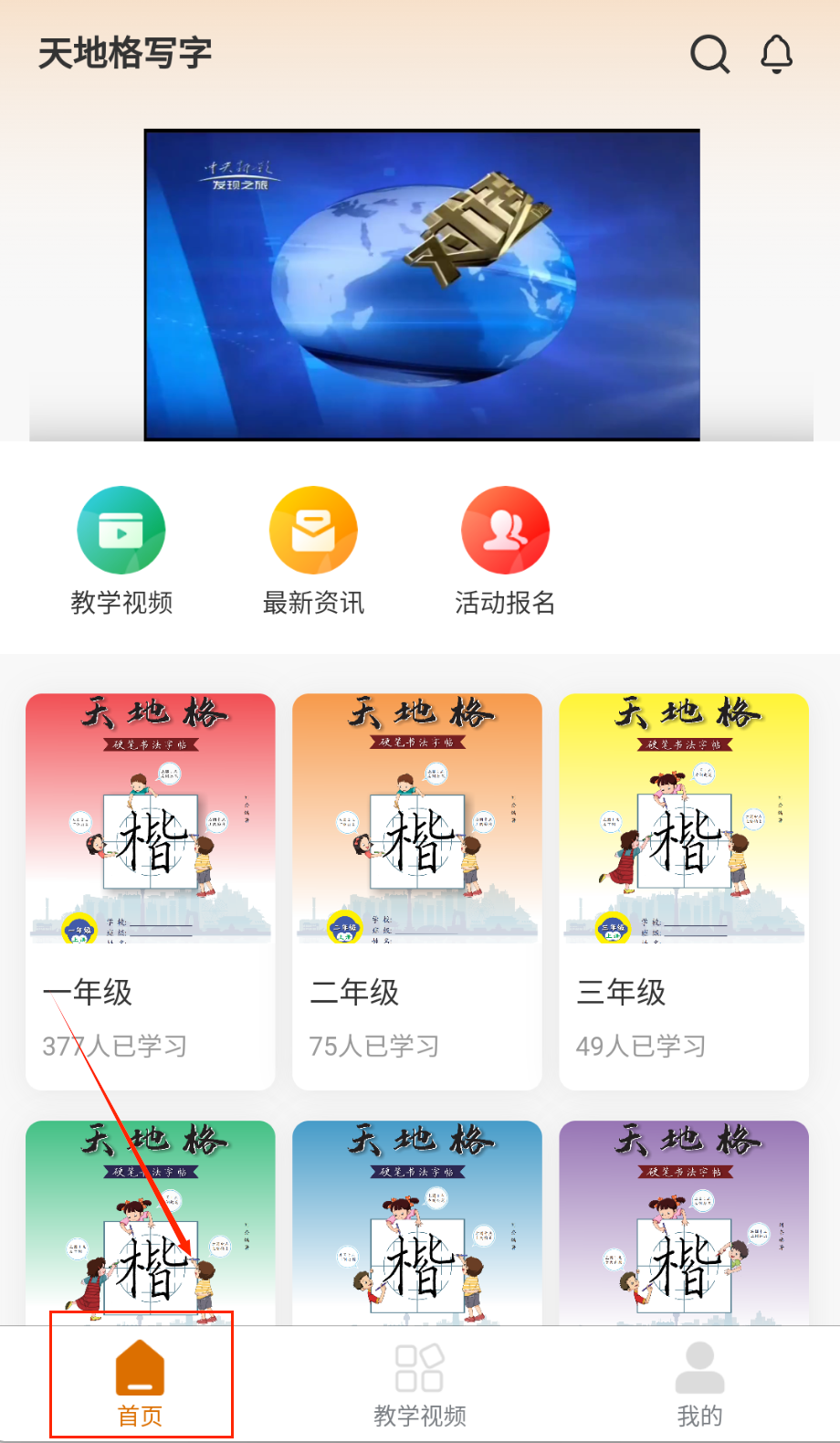Open 最新资讯 news shortcut
Image resolution: width=840 pixels, height=1443 pixels.
point(313,531)
